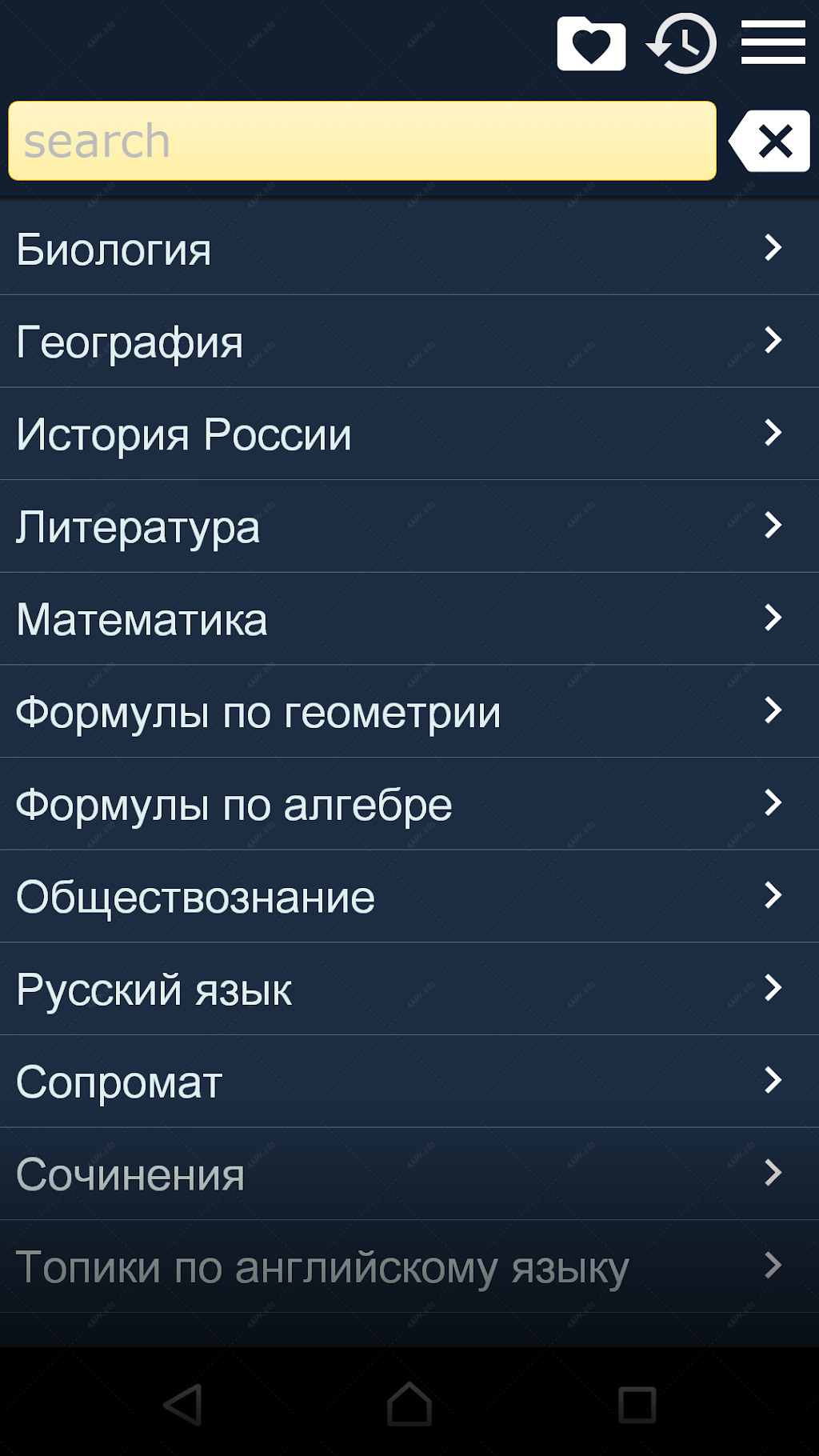Open the Литература section
Viewport: 819px width, 1456px height.
point(409,526)
